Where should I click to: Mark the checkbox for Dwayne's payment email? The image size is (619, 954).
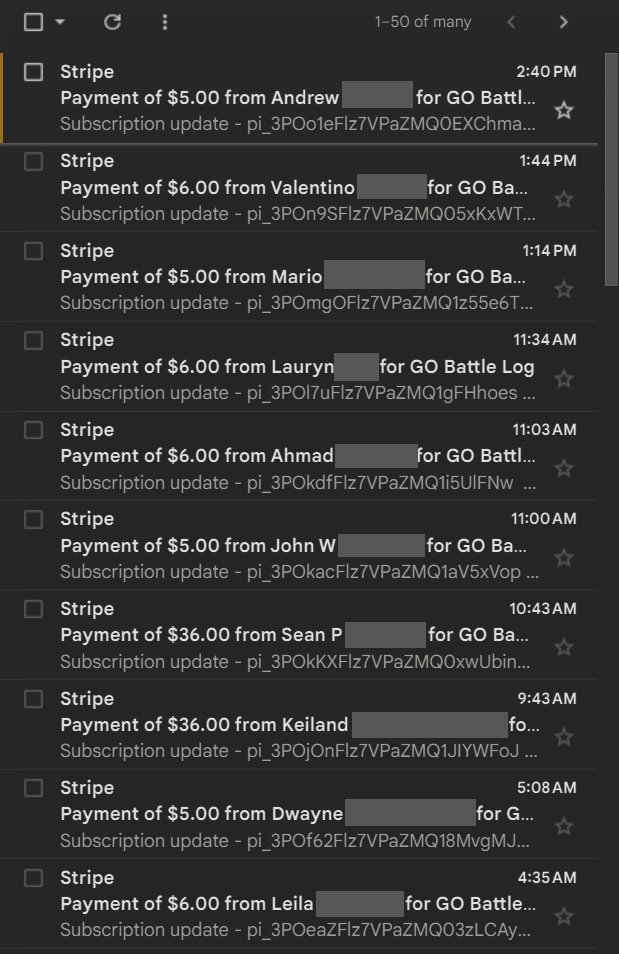pos(34,788)
